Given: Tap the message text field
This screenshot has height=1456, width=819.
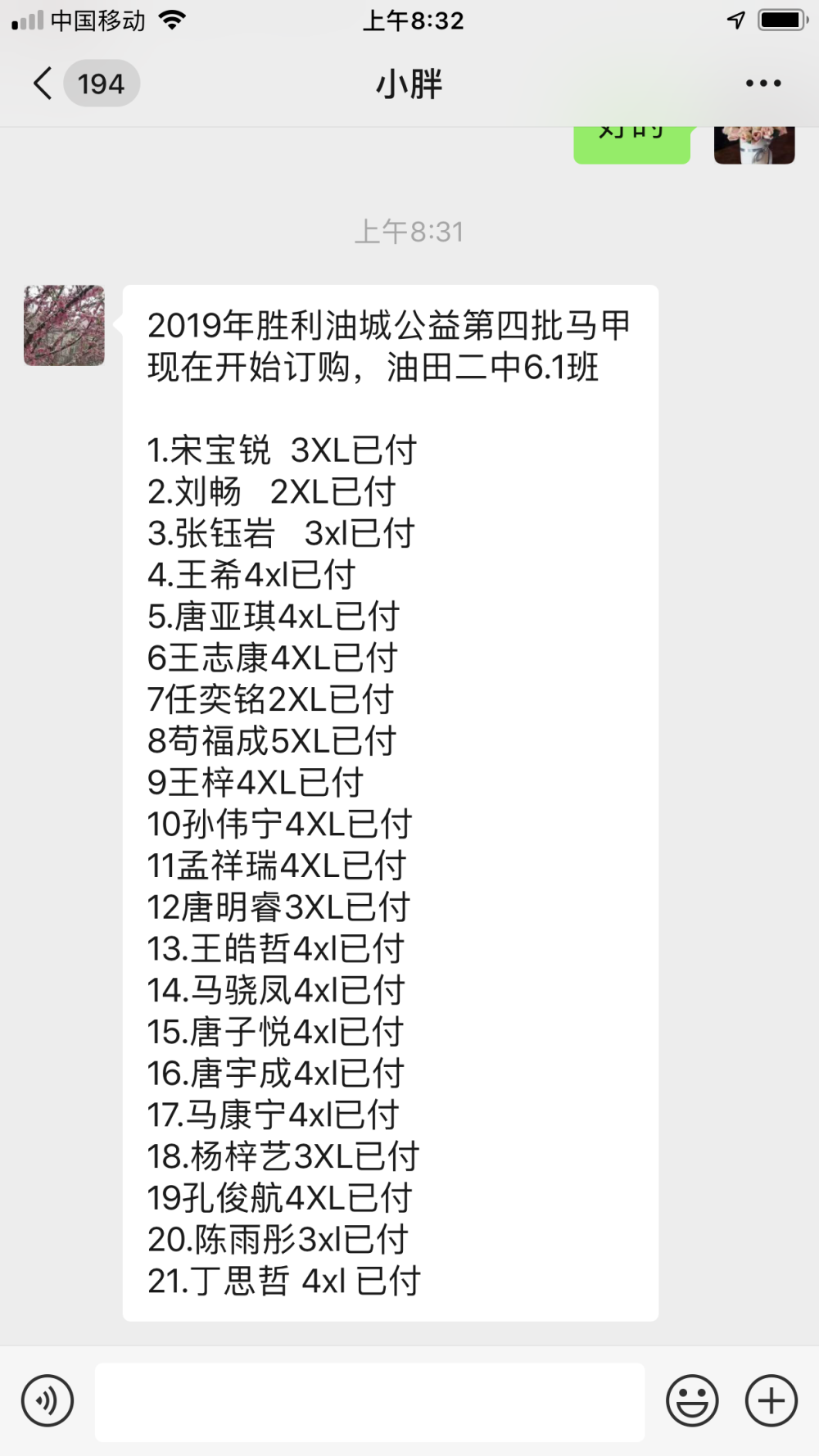Looking at the screenshot, I should [x=370, y=1401].
